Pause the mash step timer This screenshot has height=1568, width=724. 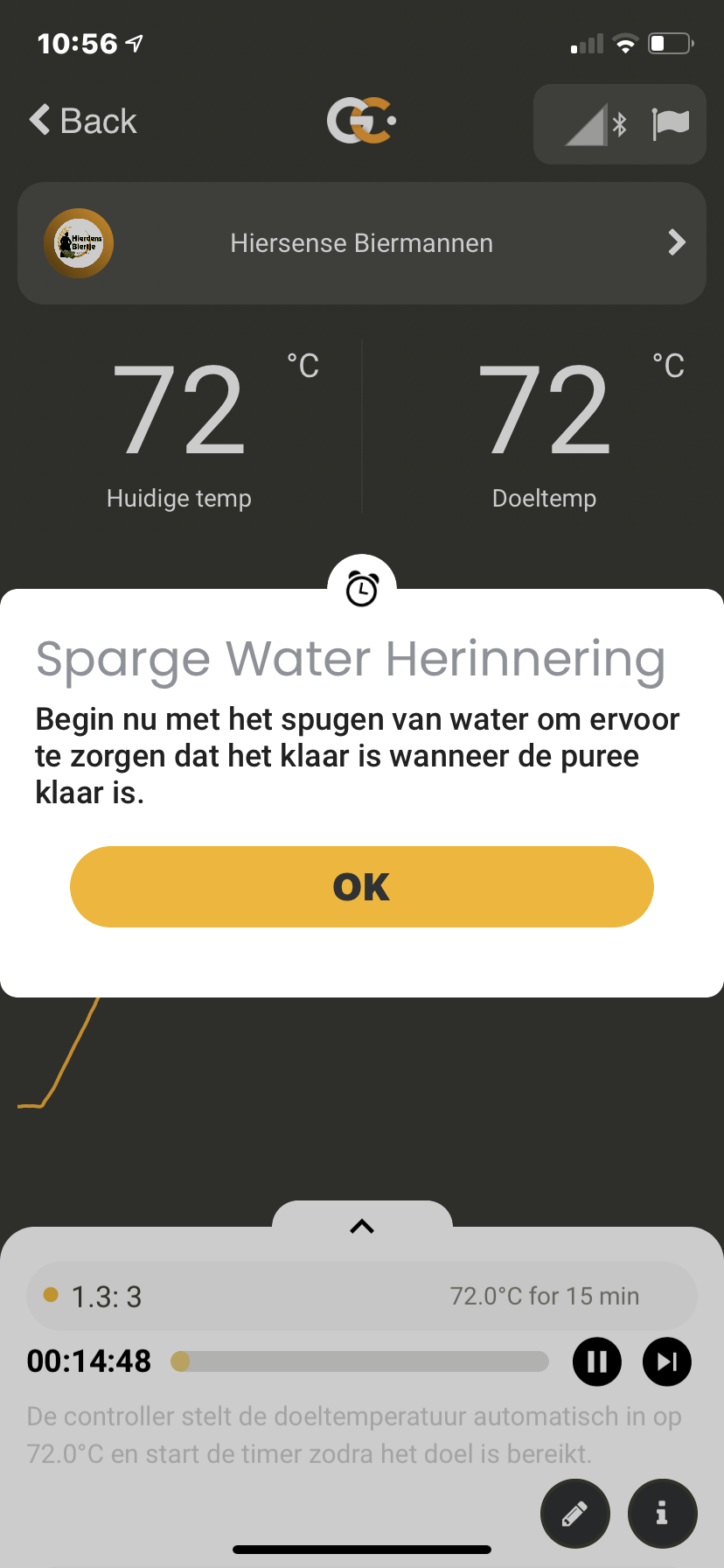597,1361
